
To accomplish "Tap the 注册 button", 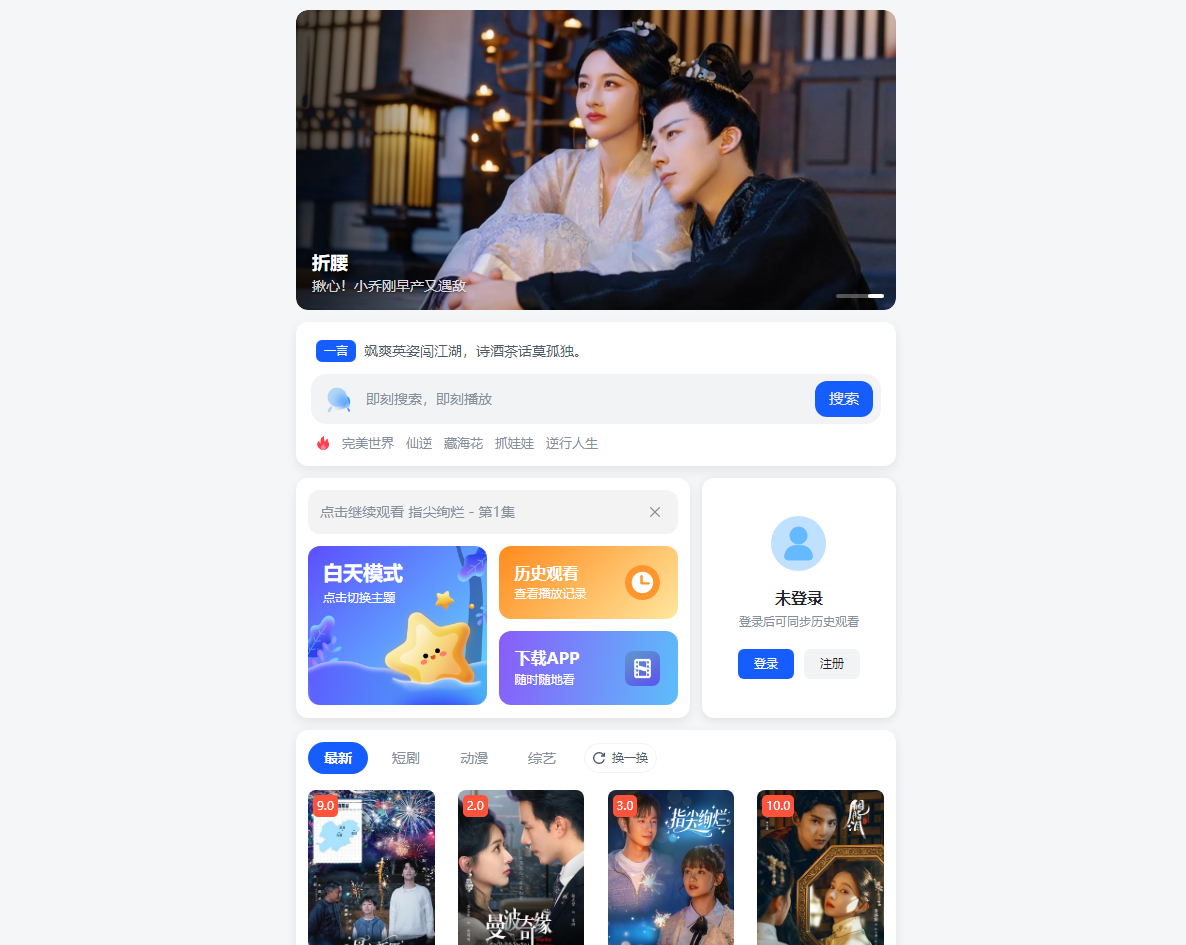I will click(831, 664).
